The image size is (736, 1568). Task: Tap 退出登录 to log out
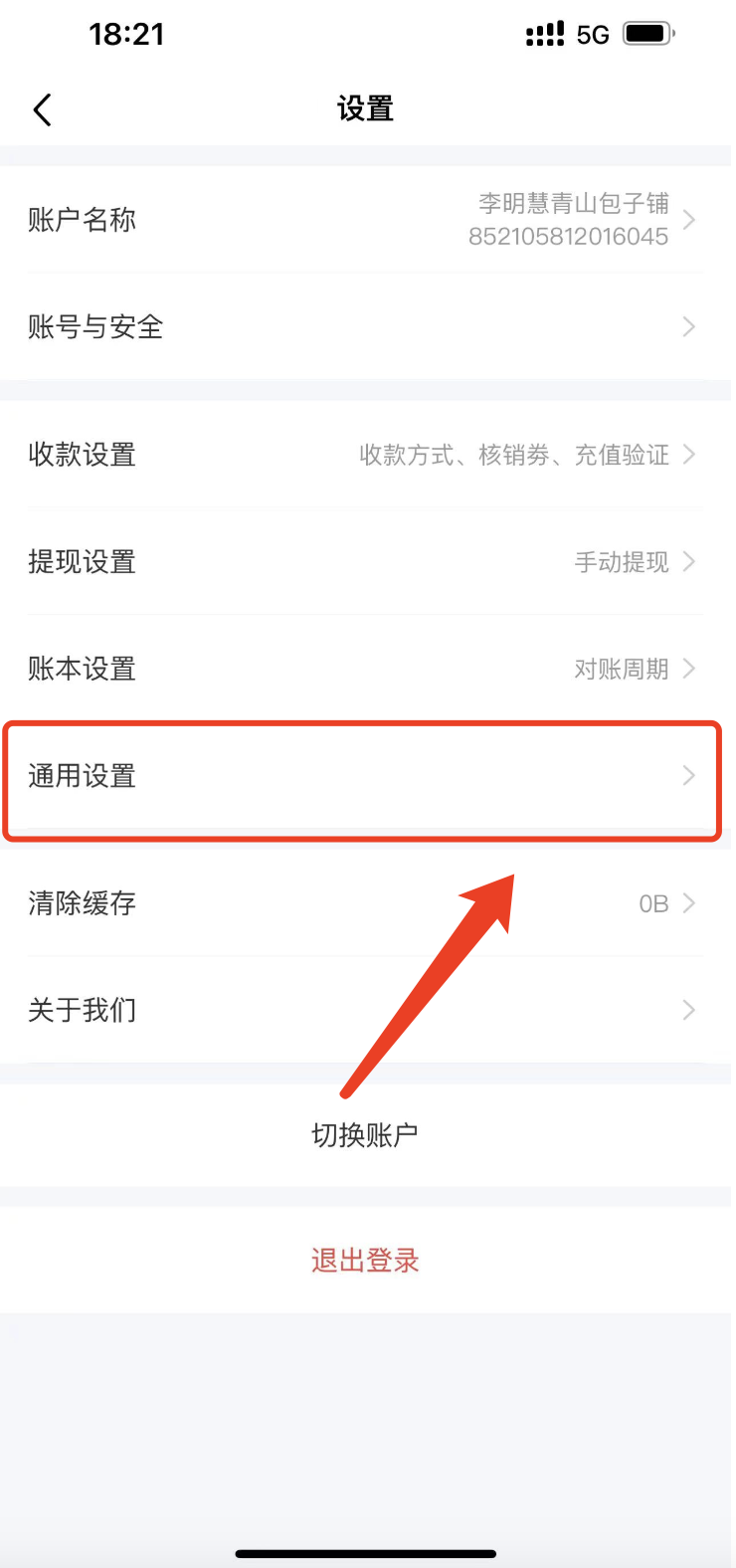pyautogui.click(x=366, y=1261)
